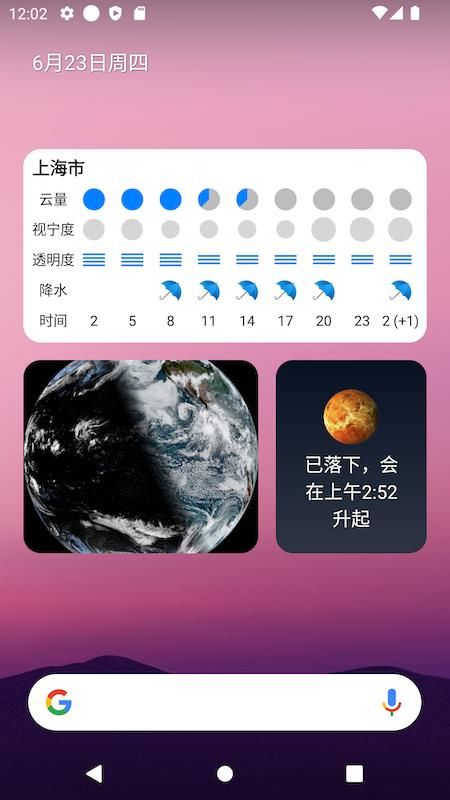Image resolution: width=450 pixels, height=800 pixels.
Task: Start voice search with the microphone
Action: click(391, 703)
